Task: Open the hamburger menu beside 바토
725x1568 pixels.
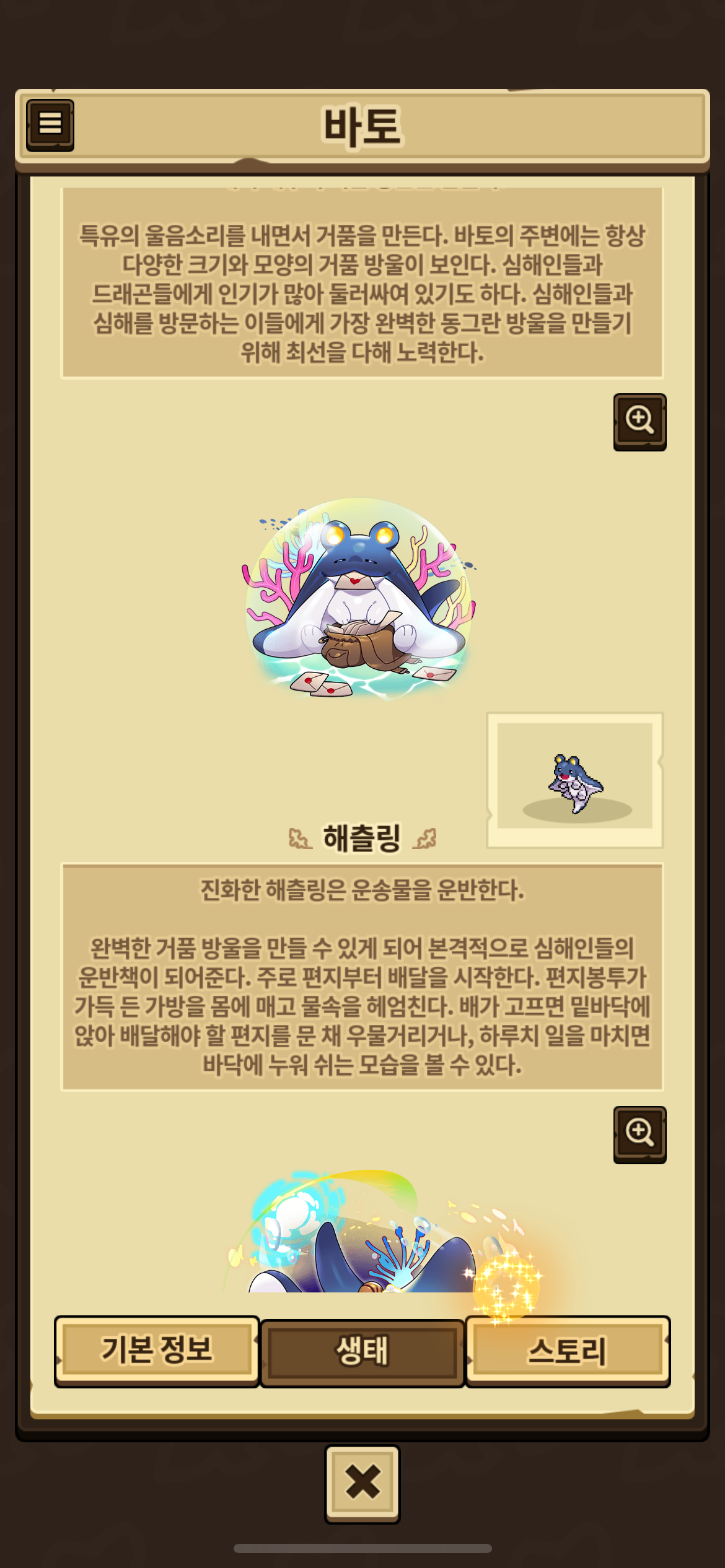Action: (x=50, y=125)
